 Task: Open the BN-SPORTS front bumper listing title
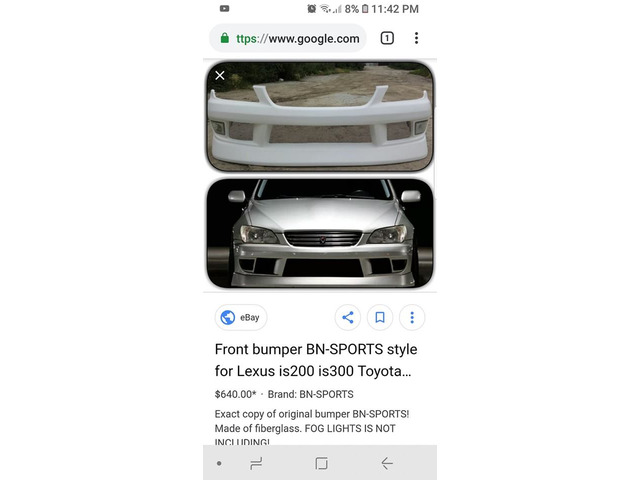click(x=315, y=360)
